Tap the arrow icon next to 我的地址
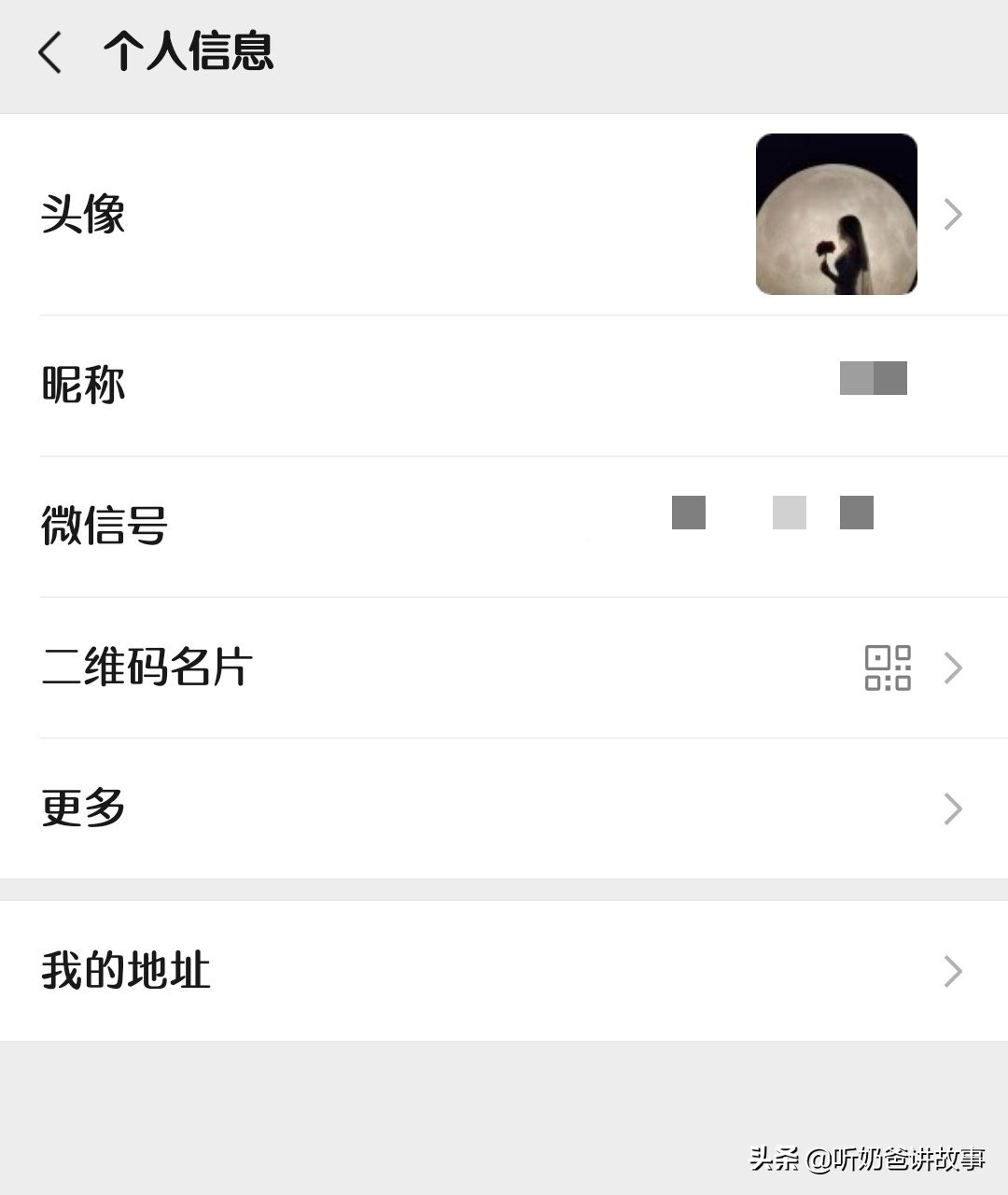The image size is (1008, 1195). pyautogui.click(x=953, y=971)
